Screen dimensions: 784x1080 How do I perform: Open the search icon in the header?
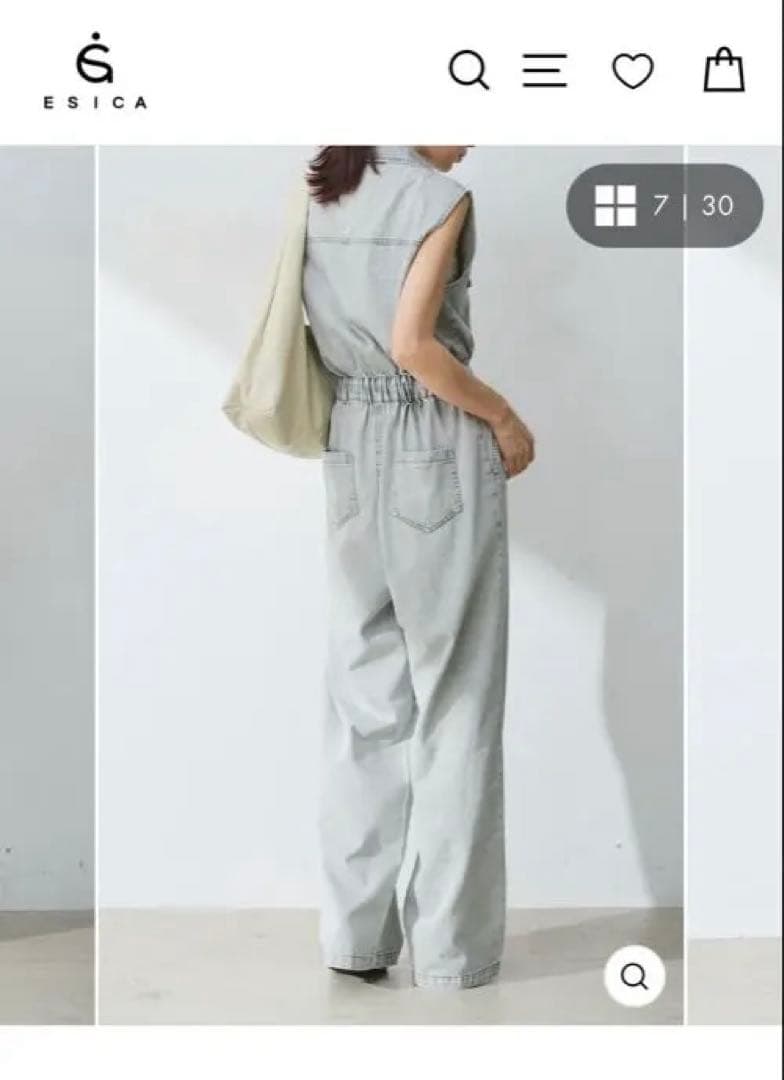point(468,70)
